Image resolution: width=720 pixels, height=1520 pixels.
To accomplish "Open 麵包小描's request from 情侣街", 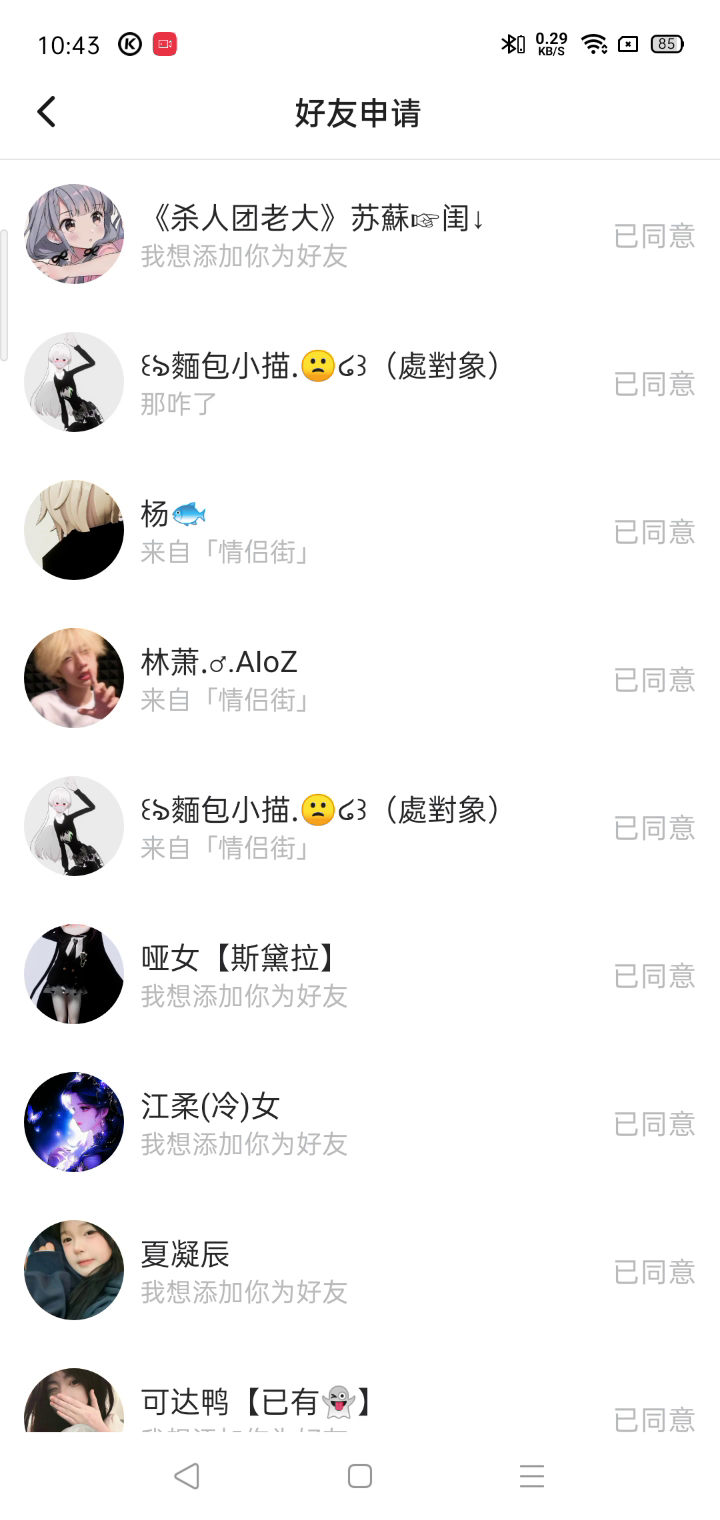I will pyautogui.click(x=320, y=826).
